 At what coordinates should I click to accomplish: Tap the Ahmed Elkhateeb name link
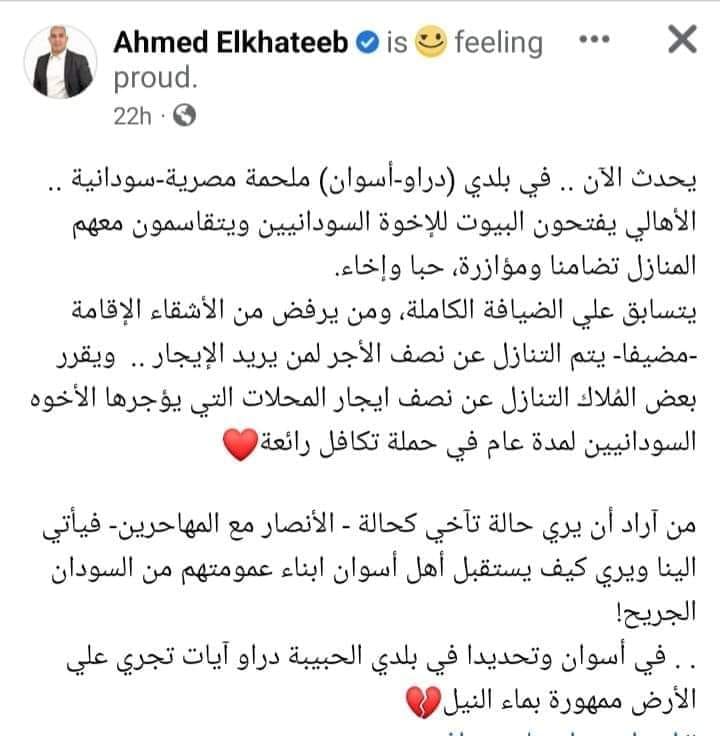232,42
